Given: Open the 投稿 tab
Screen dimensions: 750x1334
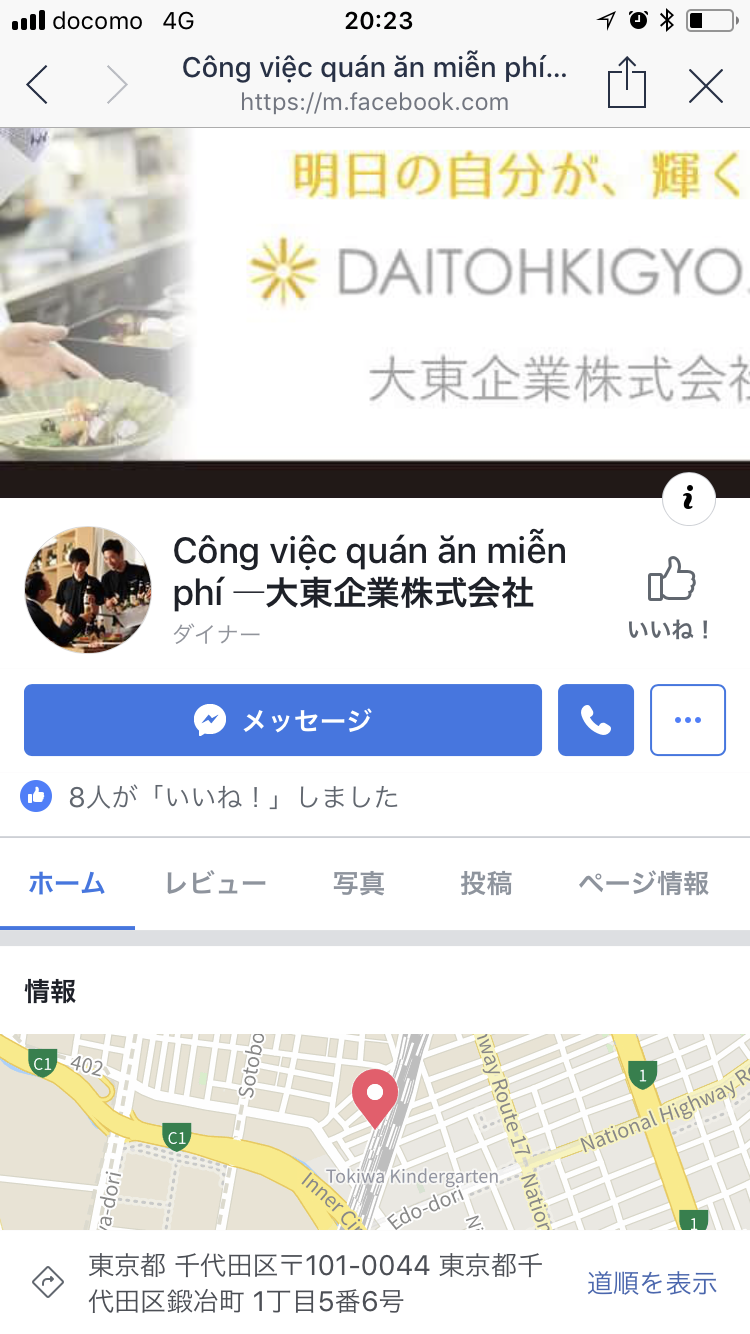Looking at the screenshot, I should tap(486, 884).
